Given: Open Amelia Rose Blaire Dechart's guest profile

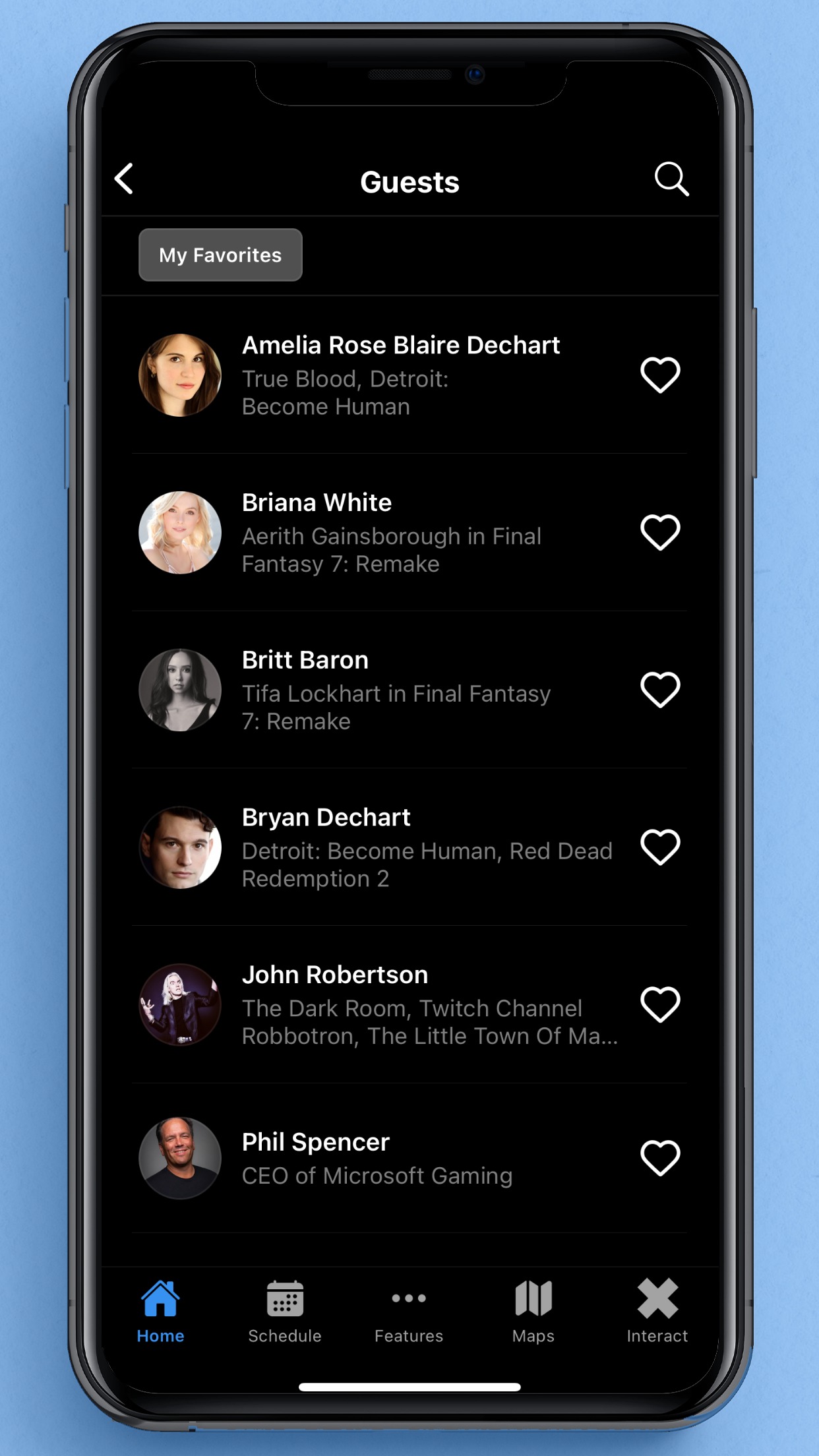Looking at the screenshot, I should tap(401, 374).
